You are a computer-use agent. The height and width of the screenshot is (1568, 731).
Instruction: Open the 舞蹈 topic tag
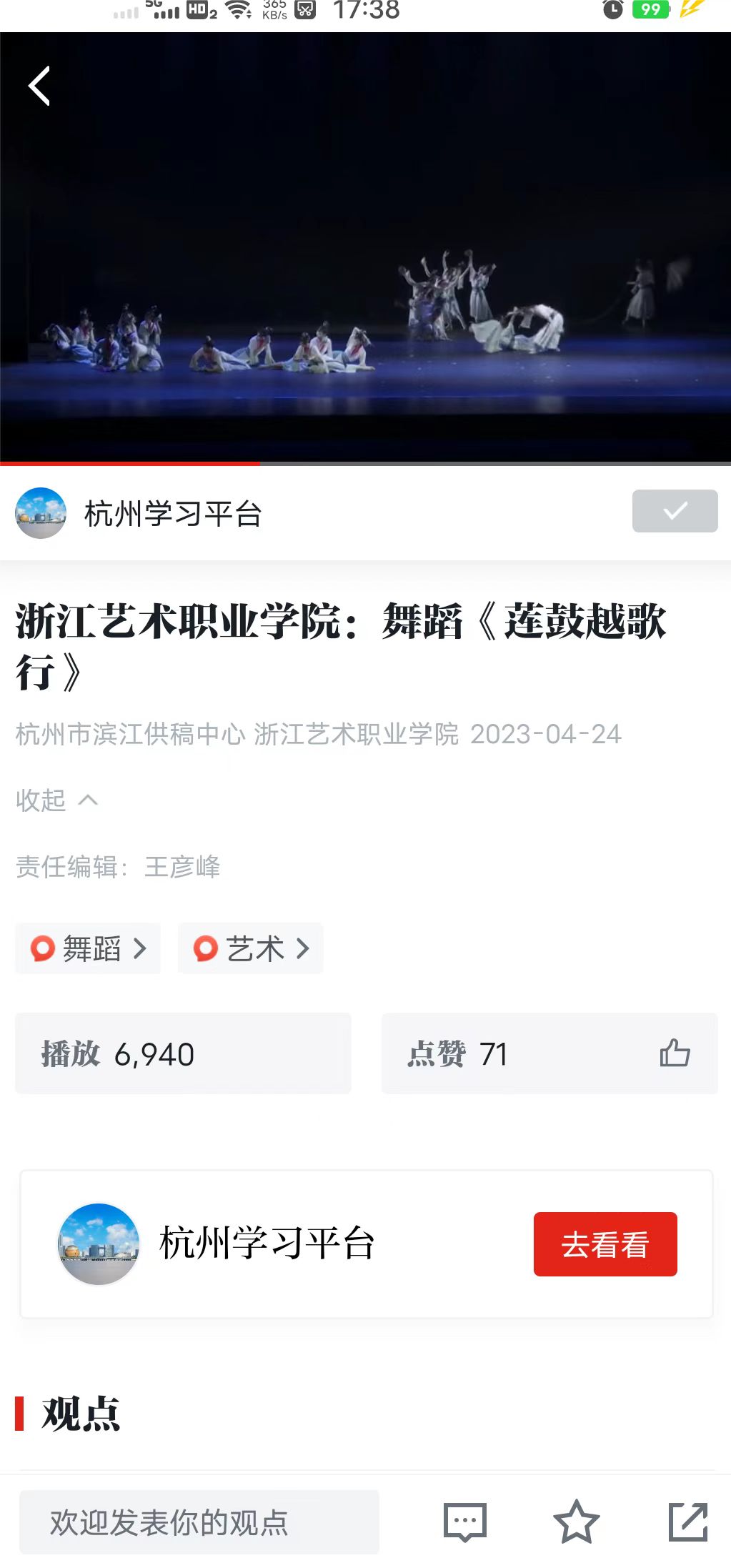tap(89, 948)
